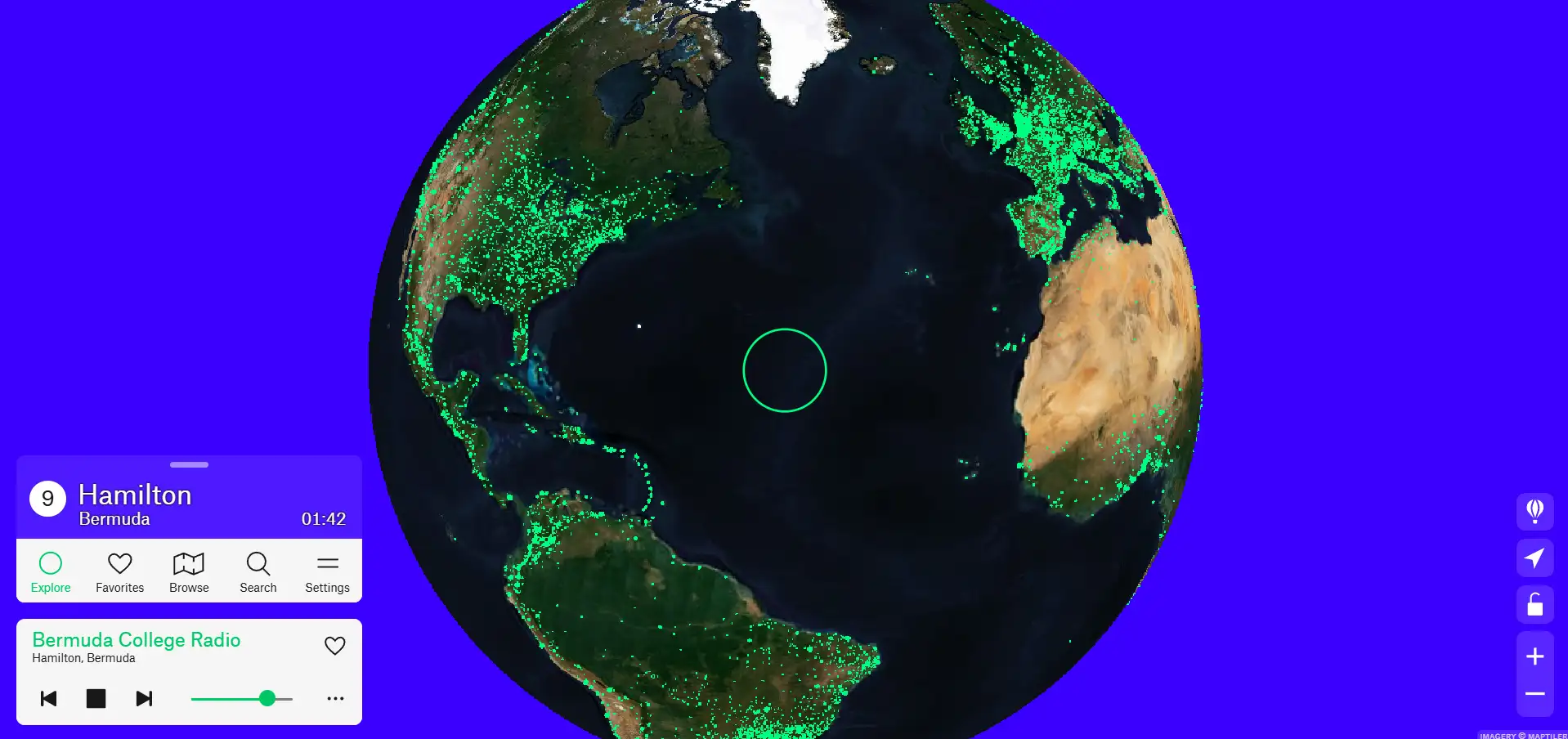Viewport: 1568px width, 739px height.
Task: Adjust the volume slider
Action: point(267,698)
